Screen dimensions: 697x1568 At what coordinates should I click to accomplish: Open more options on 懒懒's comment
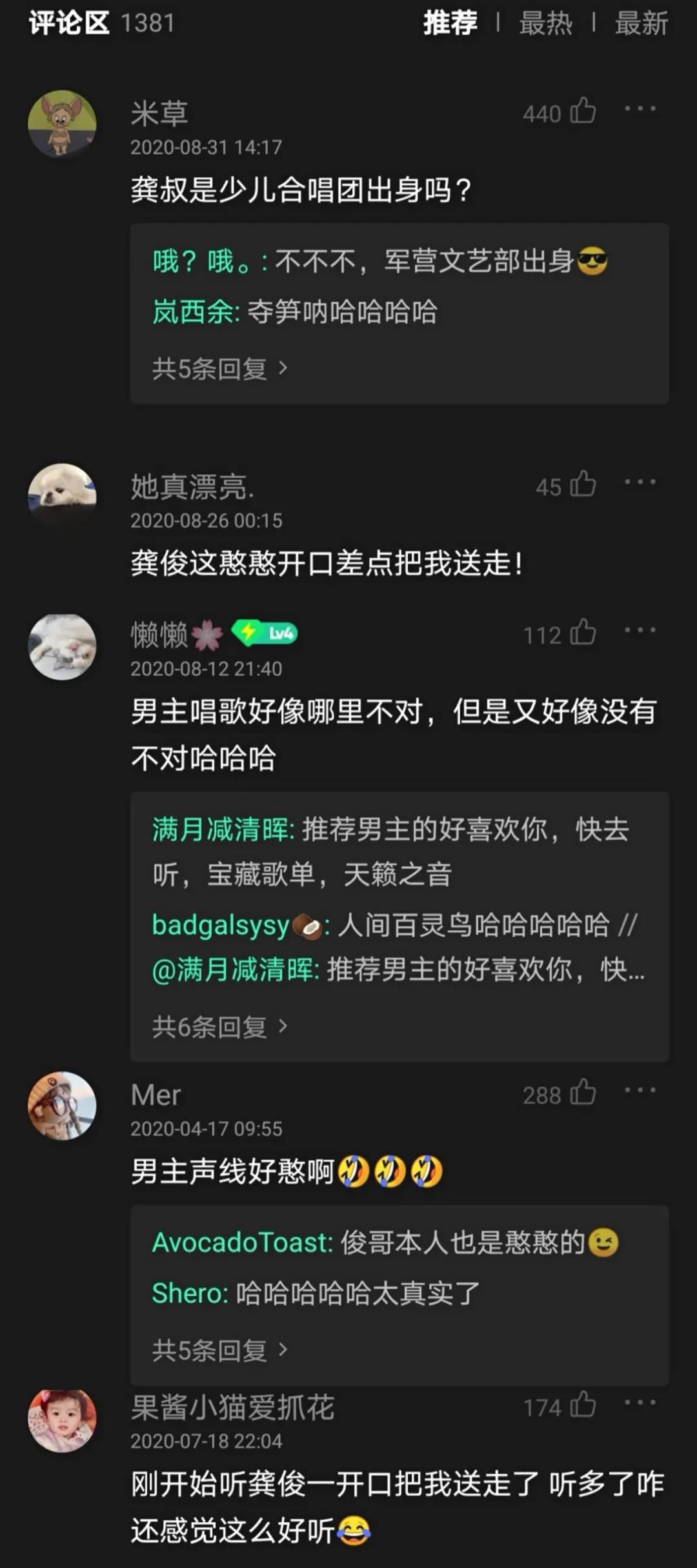[640, 630]
